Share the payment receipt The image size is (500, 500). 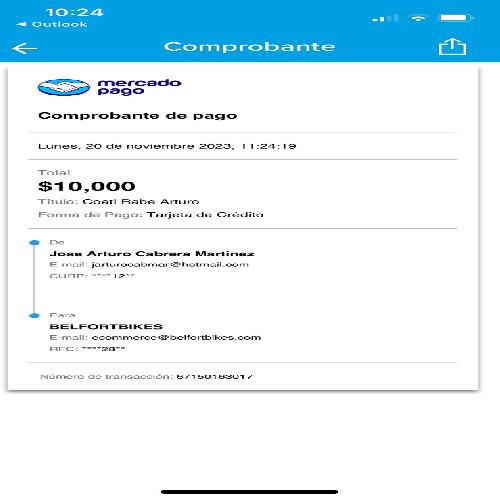pyautogui.click(x=452, y=47)
